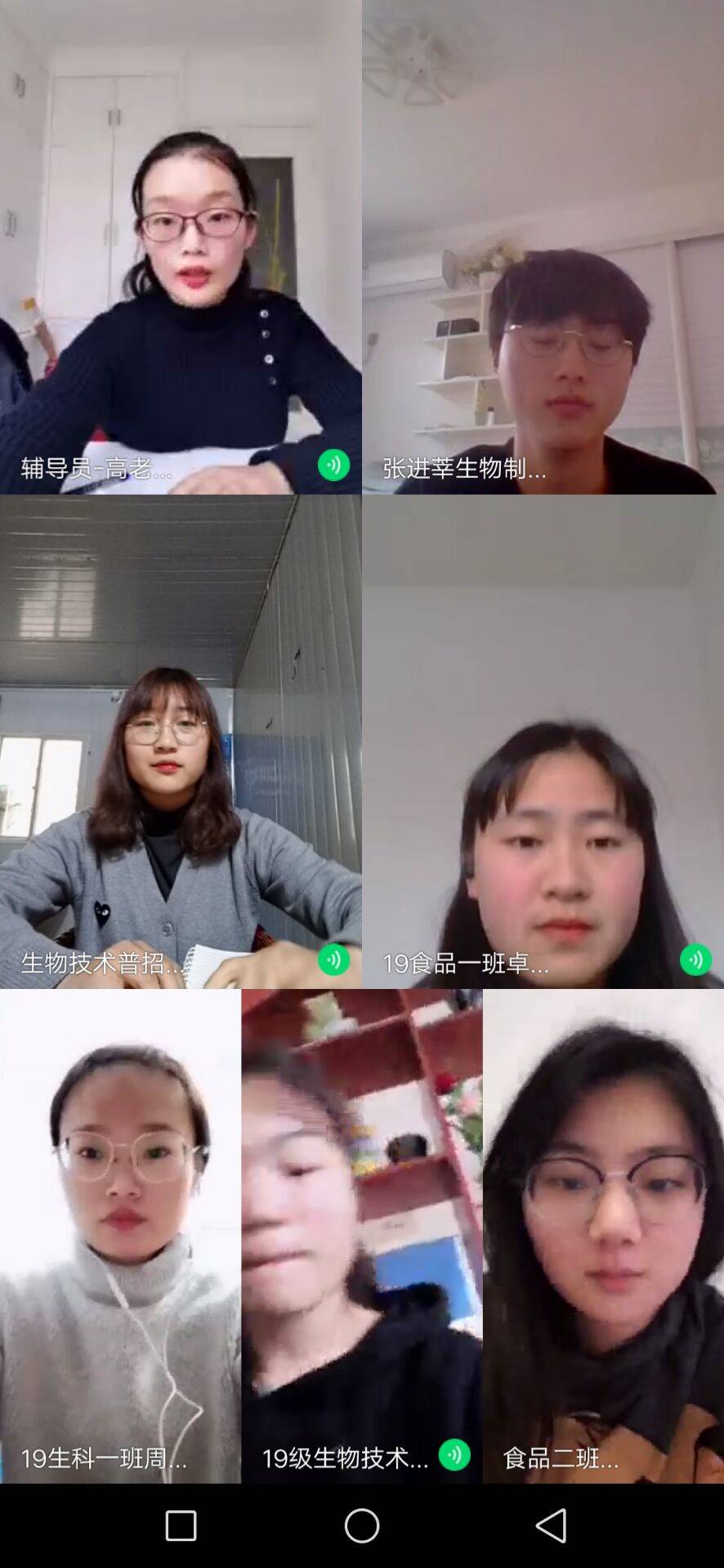Open the recent apps view

point(181,1525)
